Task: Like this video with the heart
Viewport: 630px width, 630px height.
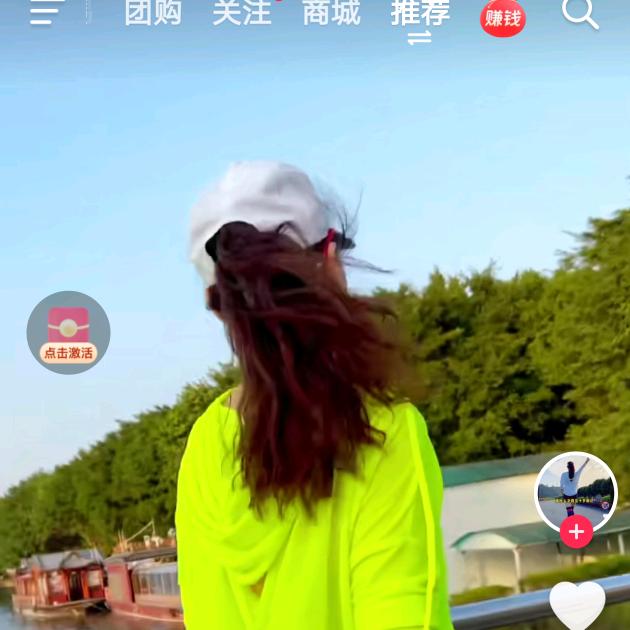Action: pos(578,605)
